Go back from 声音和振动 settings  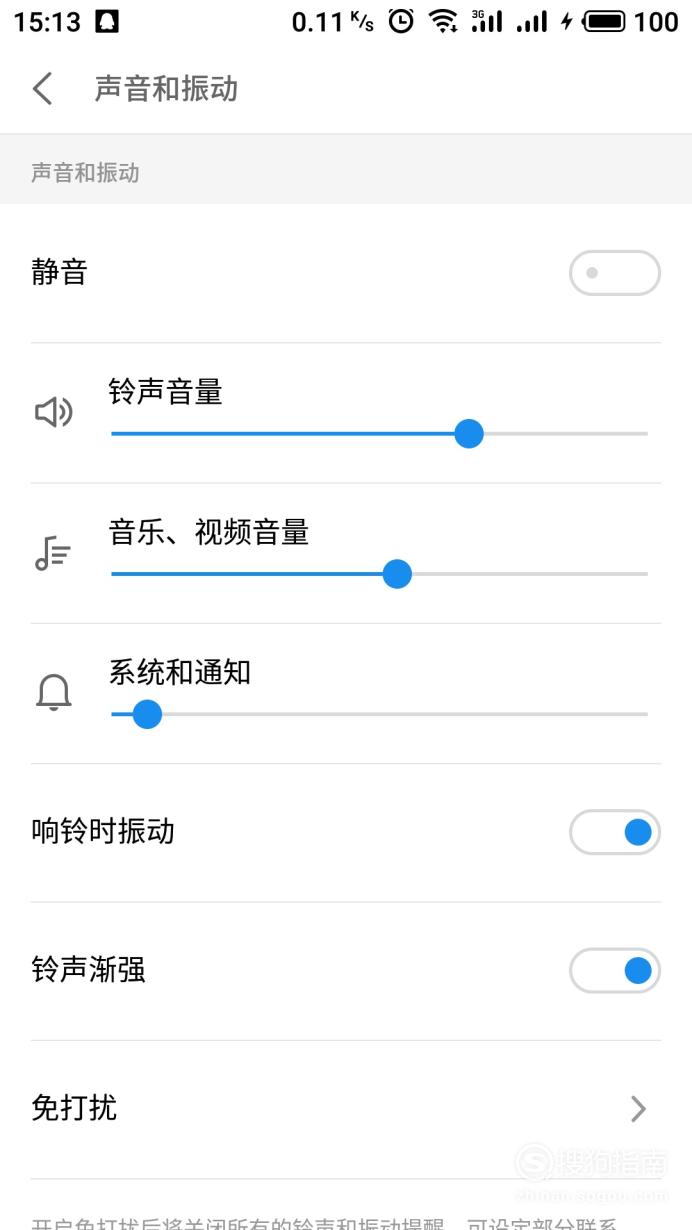tap(42, 88)
